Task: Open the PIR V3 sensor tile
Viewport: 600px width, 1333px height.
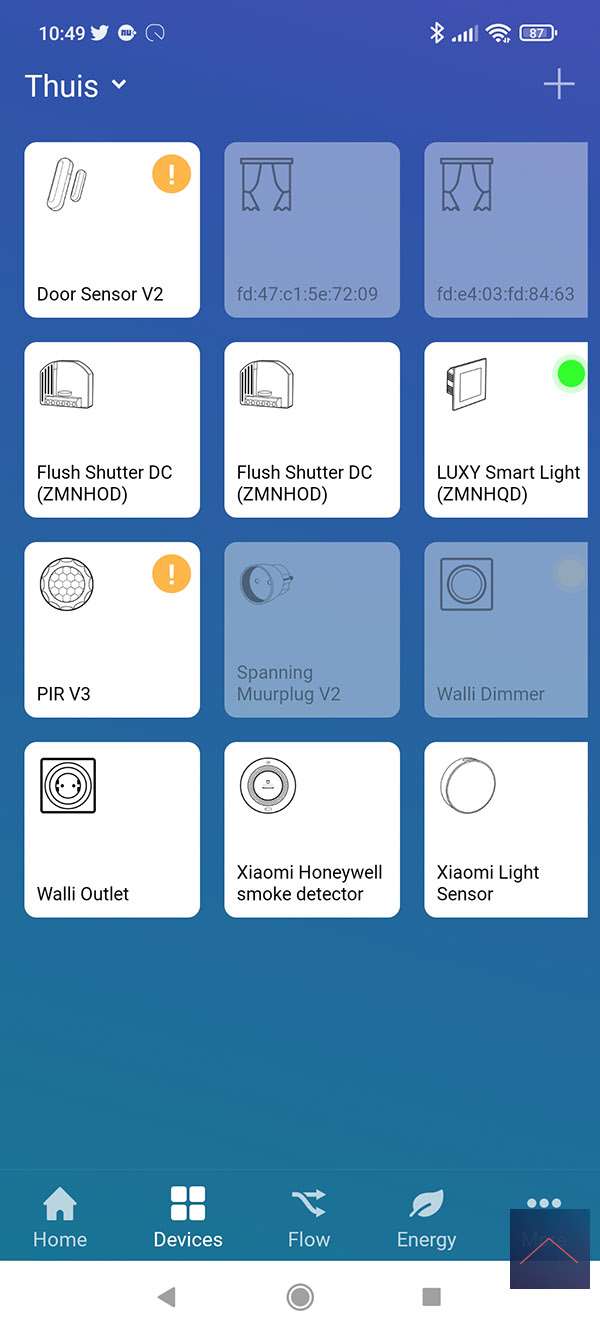Action: tap(112, 630)
